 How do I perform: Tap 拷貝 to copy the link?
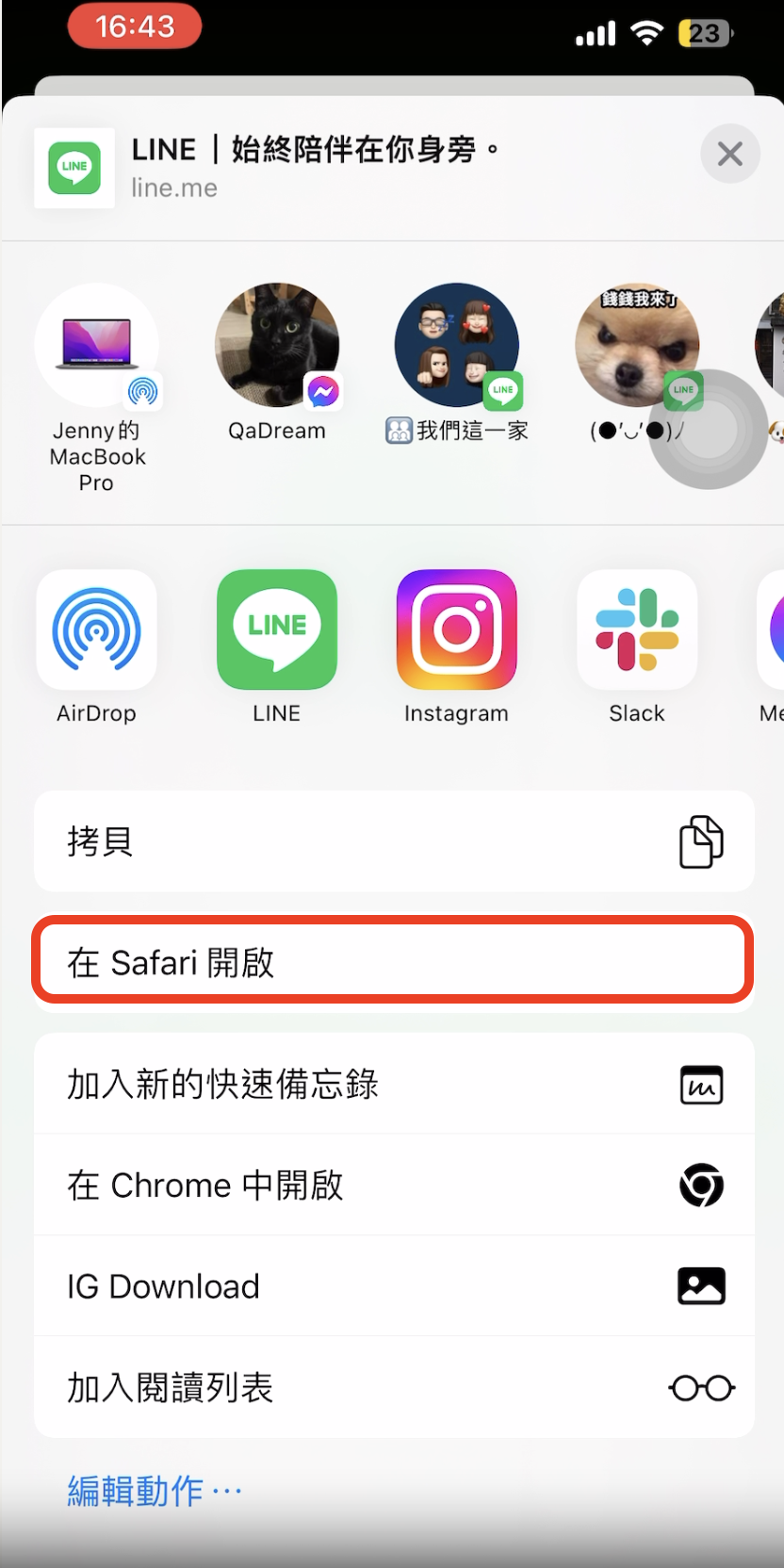click(394, 841)
